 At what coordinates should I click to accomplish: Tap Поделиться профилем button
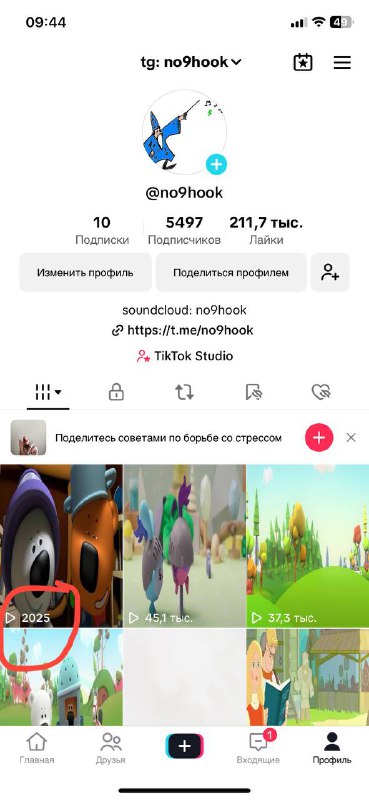click(x=231, y=272)
